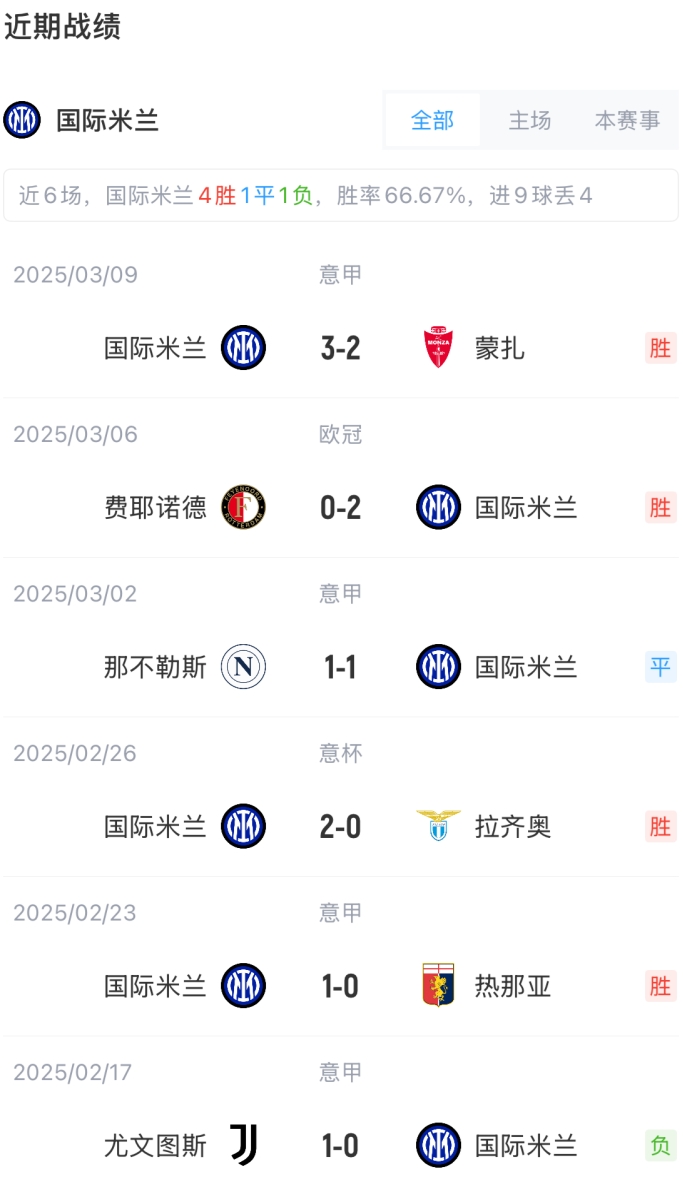Image resolution: width=683 pixels, height=1182 pixels.
Task: Switch to the 主场 tab
Action: click(x=529, y=121)
